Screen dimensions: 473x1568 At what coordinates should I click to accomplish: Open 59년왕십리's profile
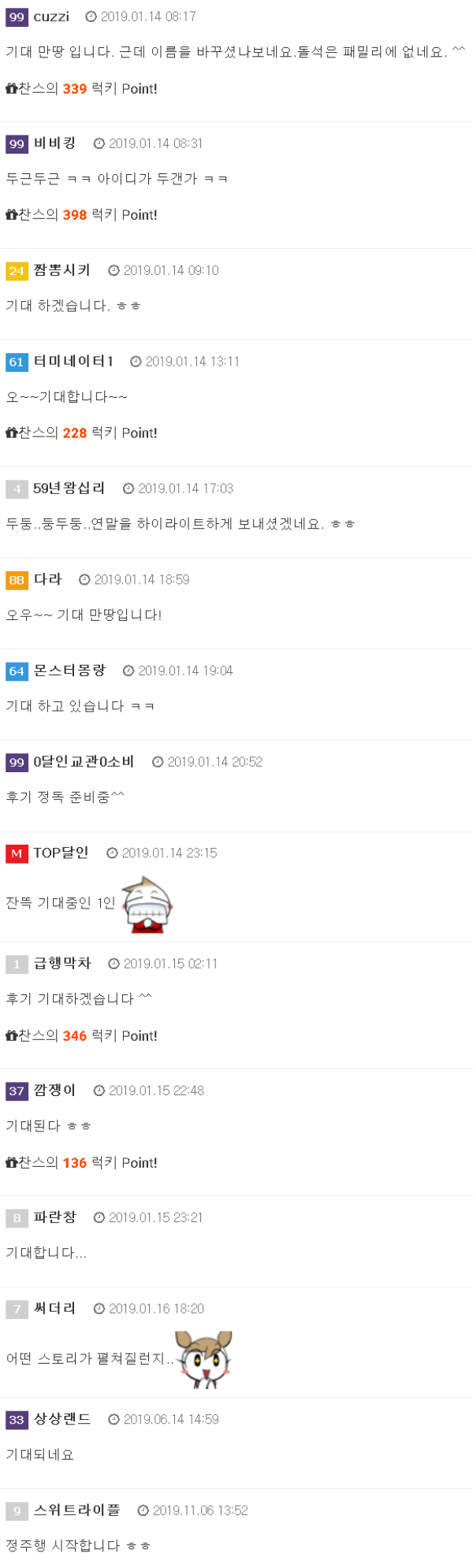[x=69, y=489]
